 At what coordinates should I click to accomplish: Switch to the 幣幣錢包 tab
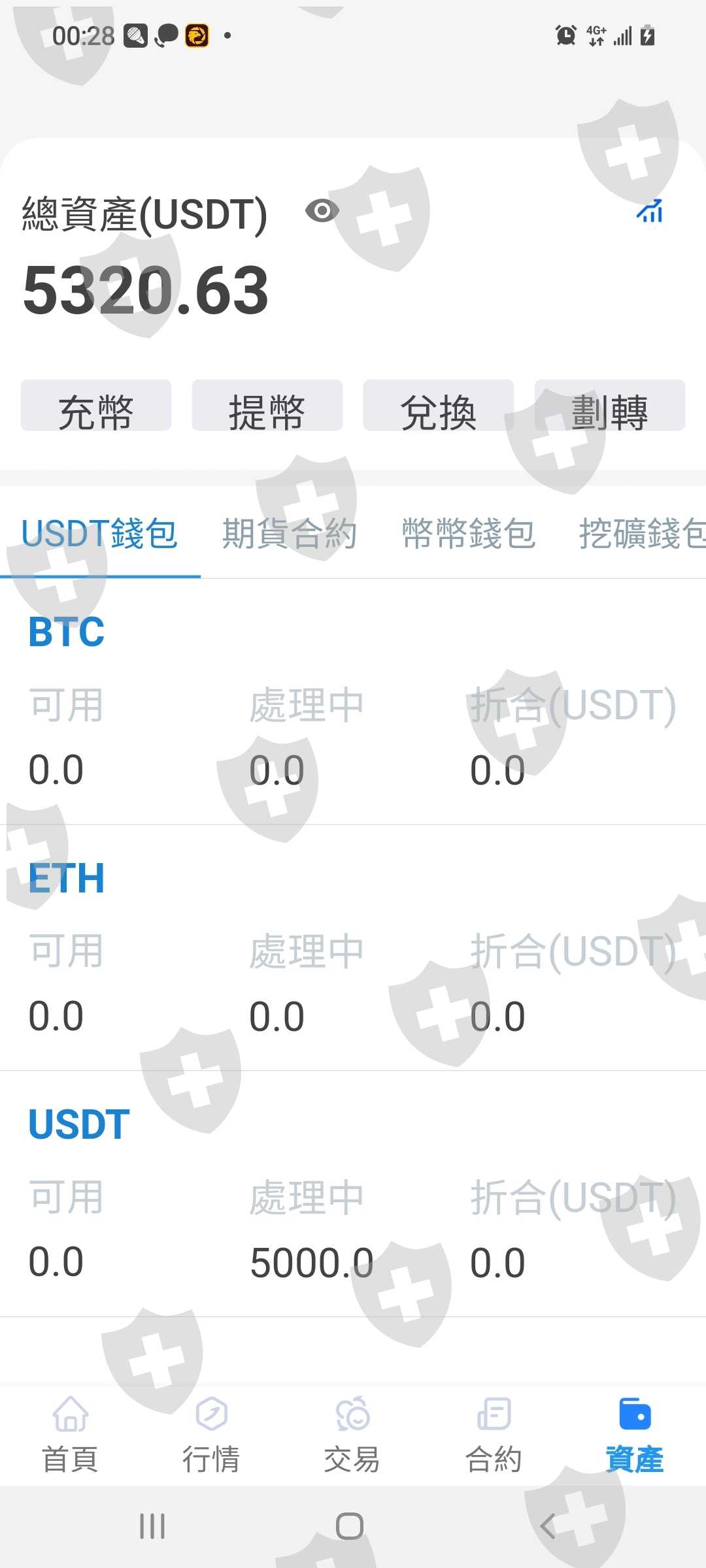[x=468, y=534]
